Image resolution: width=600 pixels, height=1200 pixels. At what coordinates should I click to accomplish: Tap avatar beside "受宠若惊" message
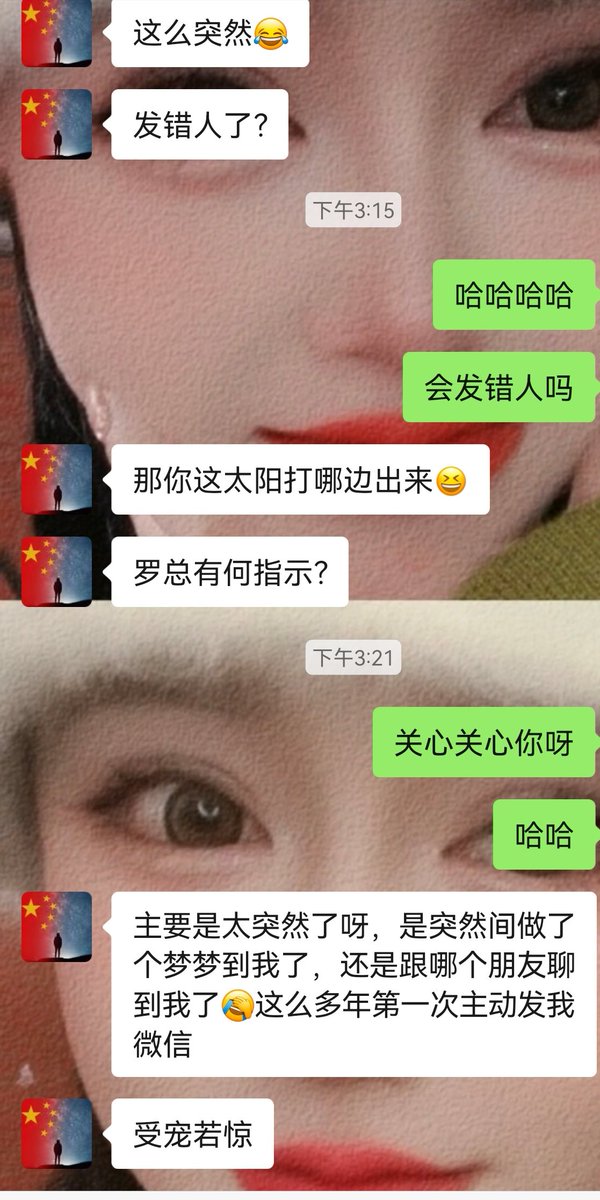tap(56, 1133)
